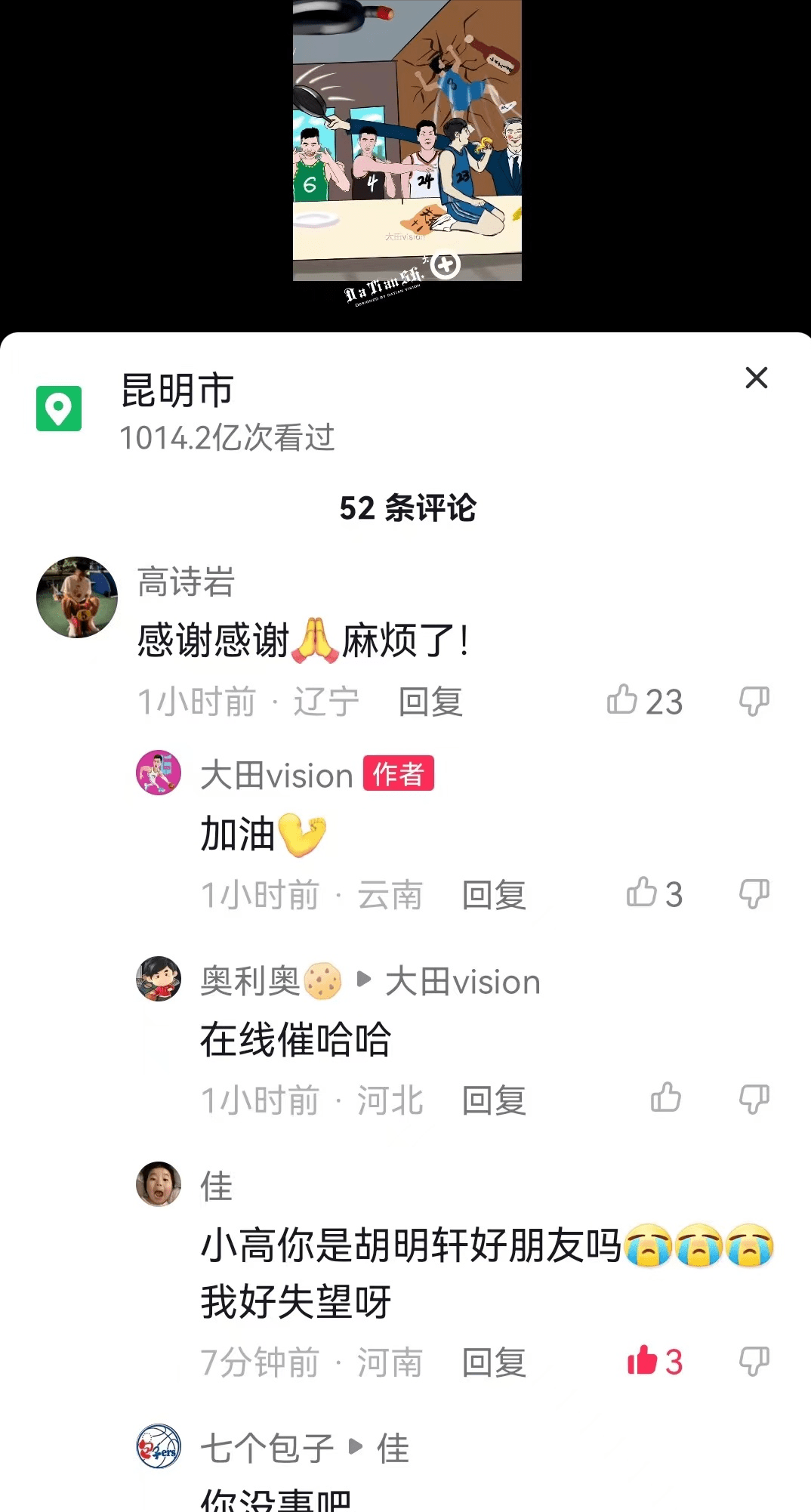Open 大田vision username in reply
The image size is (811, 1512).
coord(462,982)
